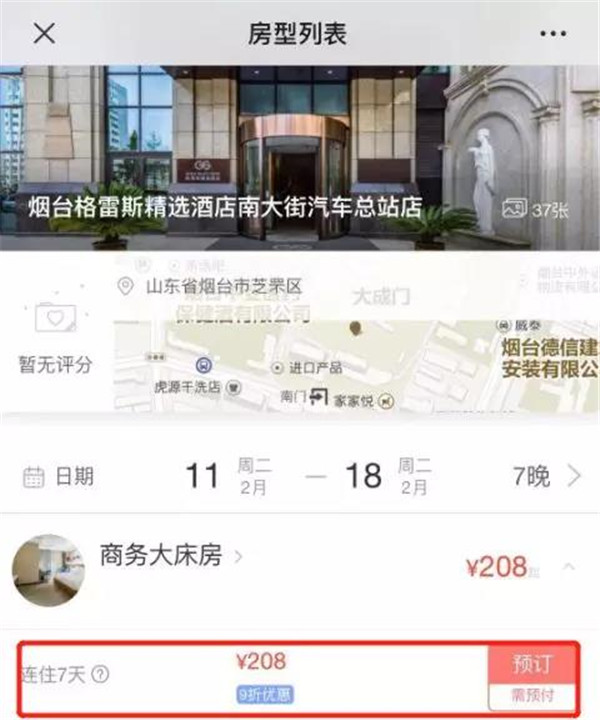The width and height of the screenshot is (600, 720).
Task: Tap 预订 to book the room
Action: tap(531, 663)
